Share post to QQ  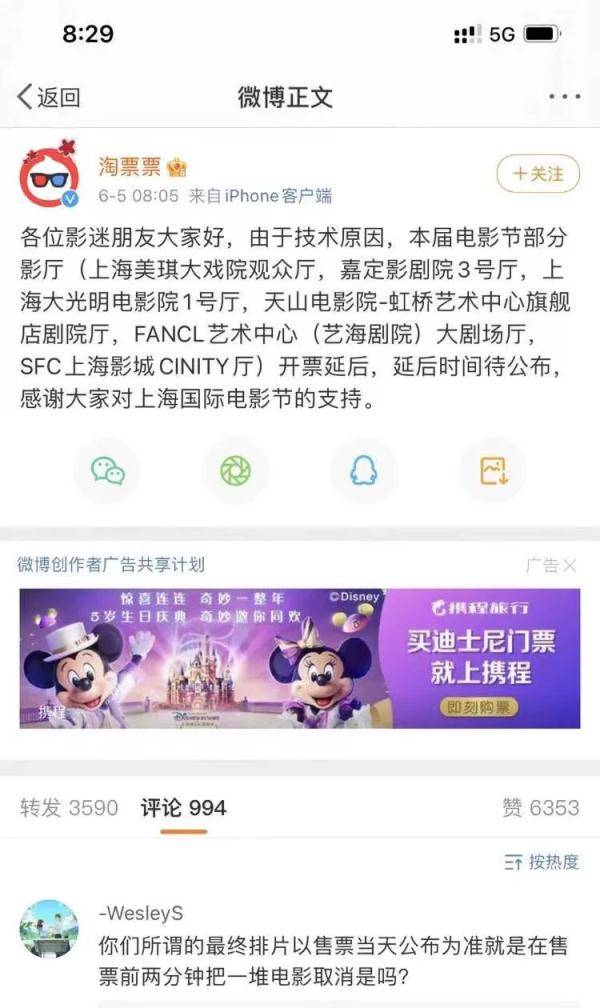pyautogui.click(x=363, y=469)
